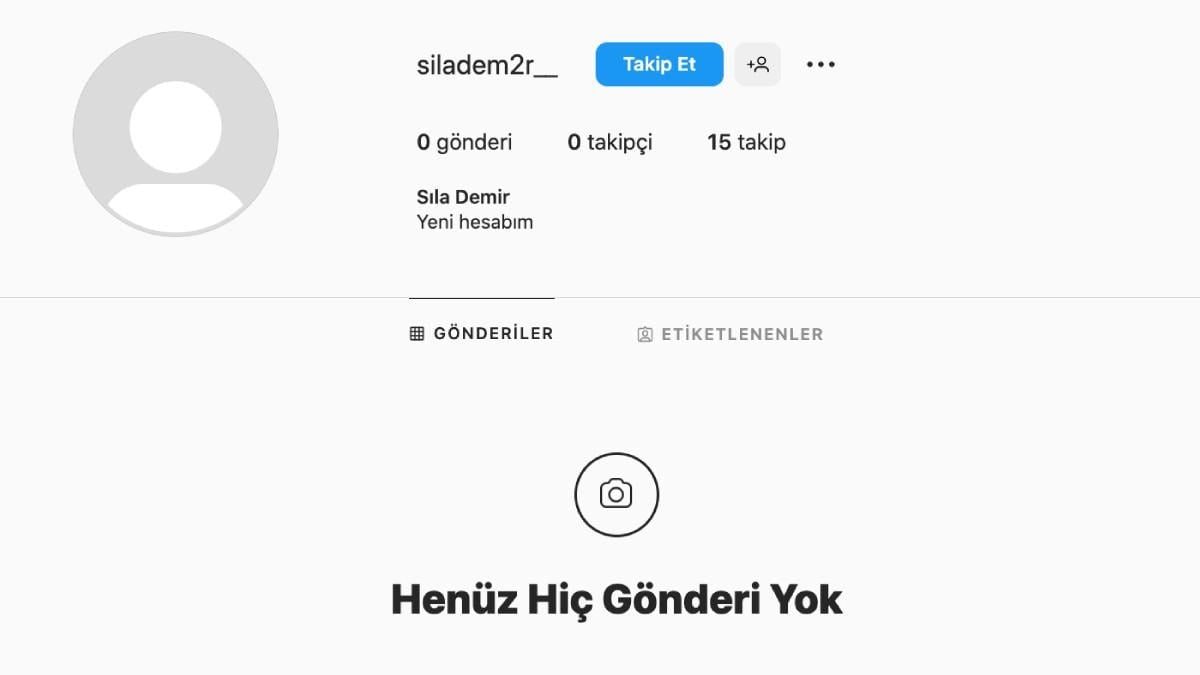Open the profile picture avatar
Image resolution: width=1200 pixels, height=675 pixels.
tap(176, 134)
